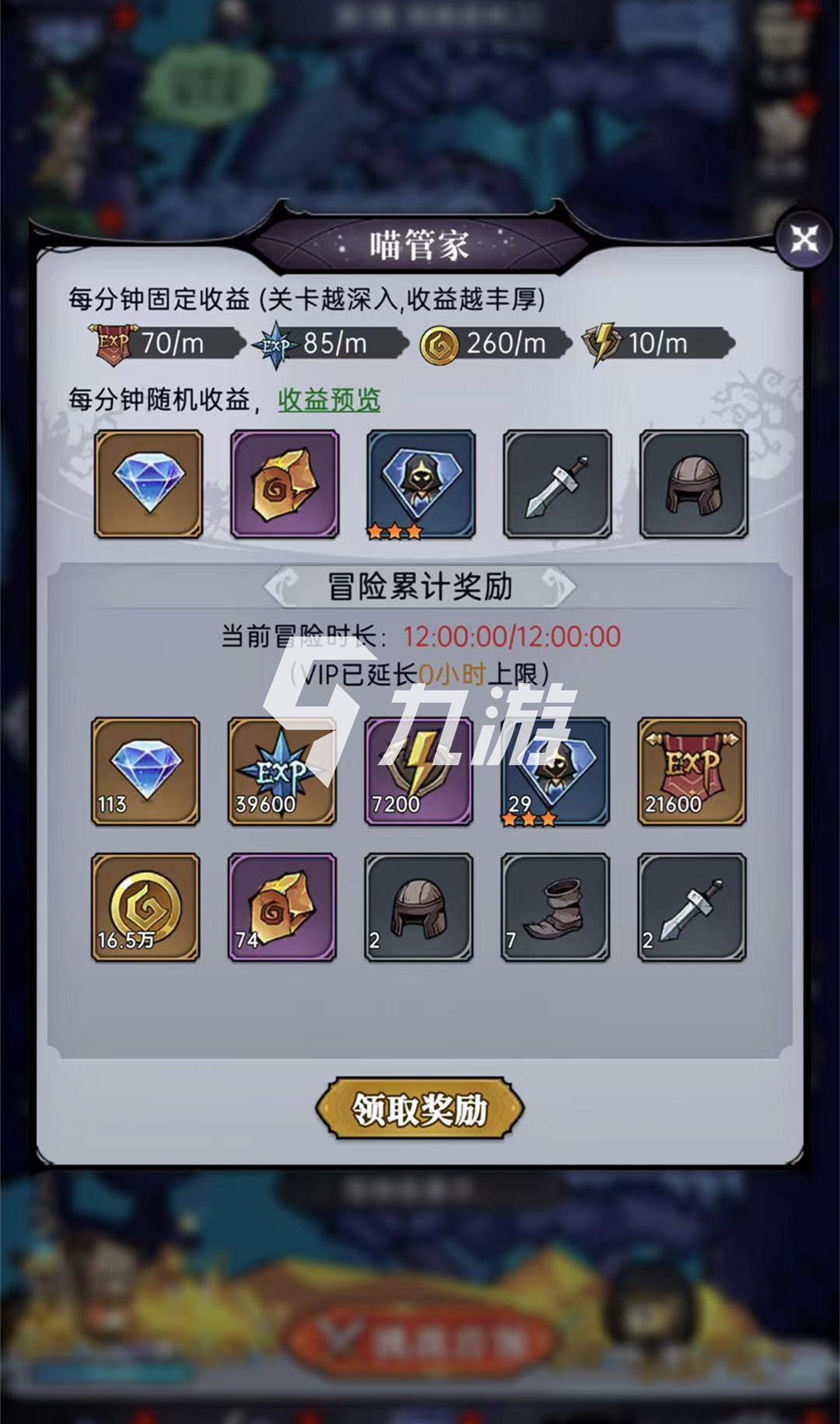The width and height of the screenshot is (840, 1424).
Task: Open the 收益预览 link
Action: point(330,400)
